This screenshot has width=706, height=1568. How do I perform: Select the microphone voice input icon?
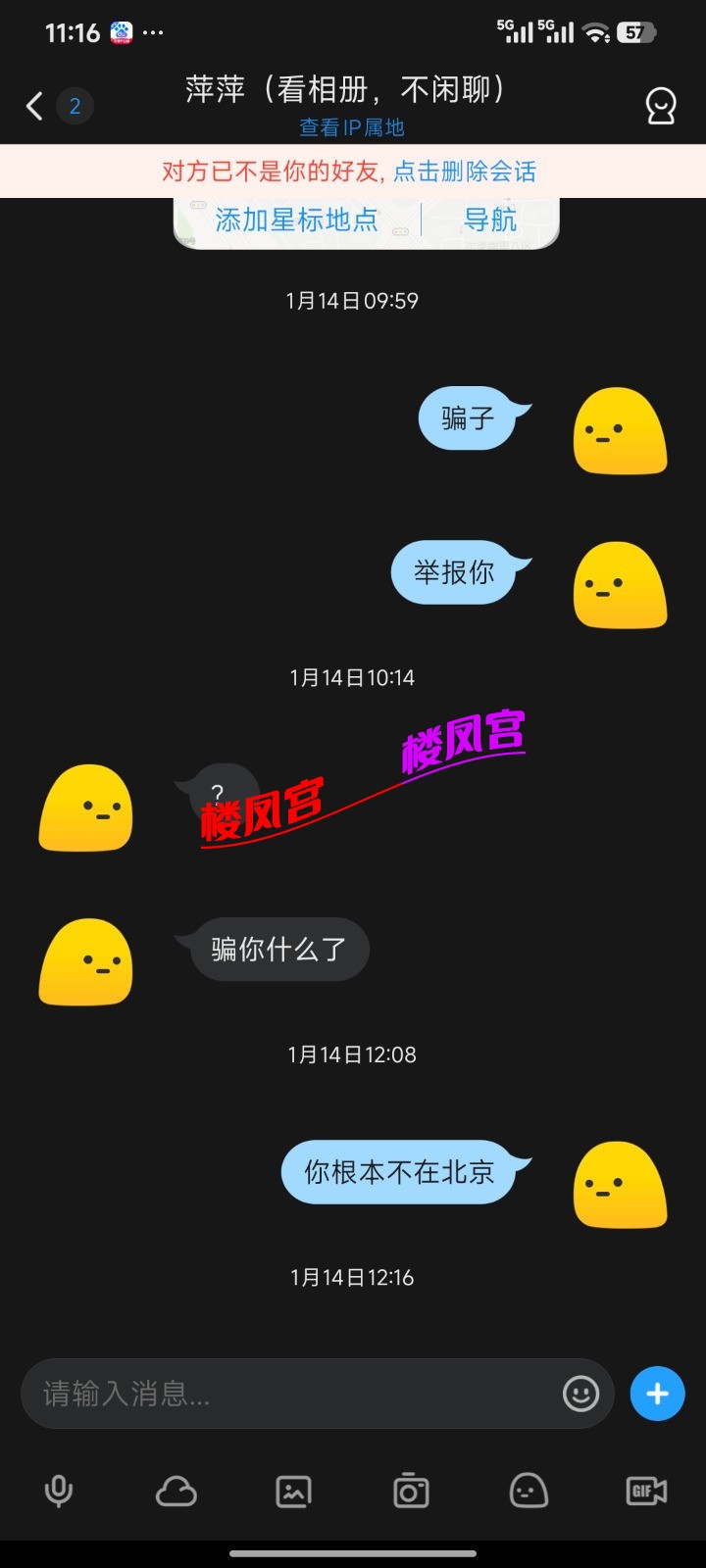tap(59, 1492)
